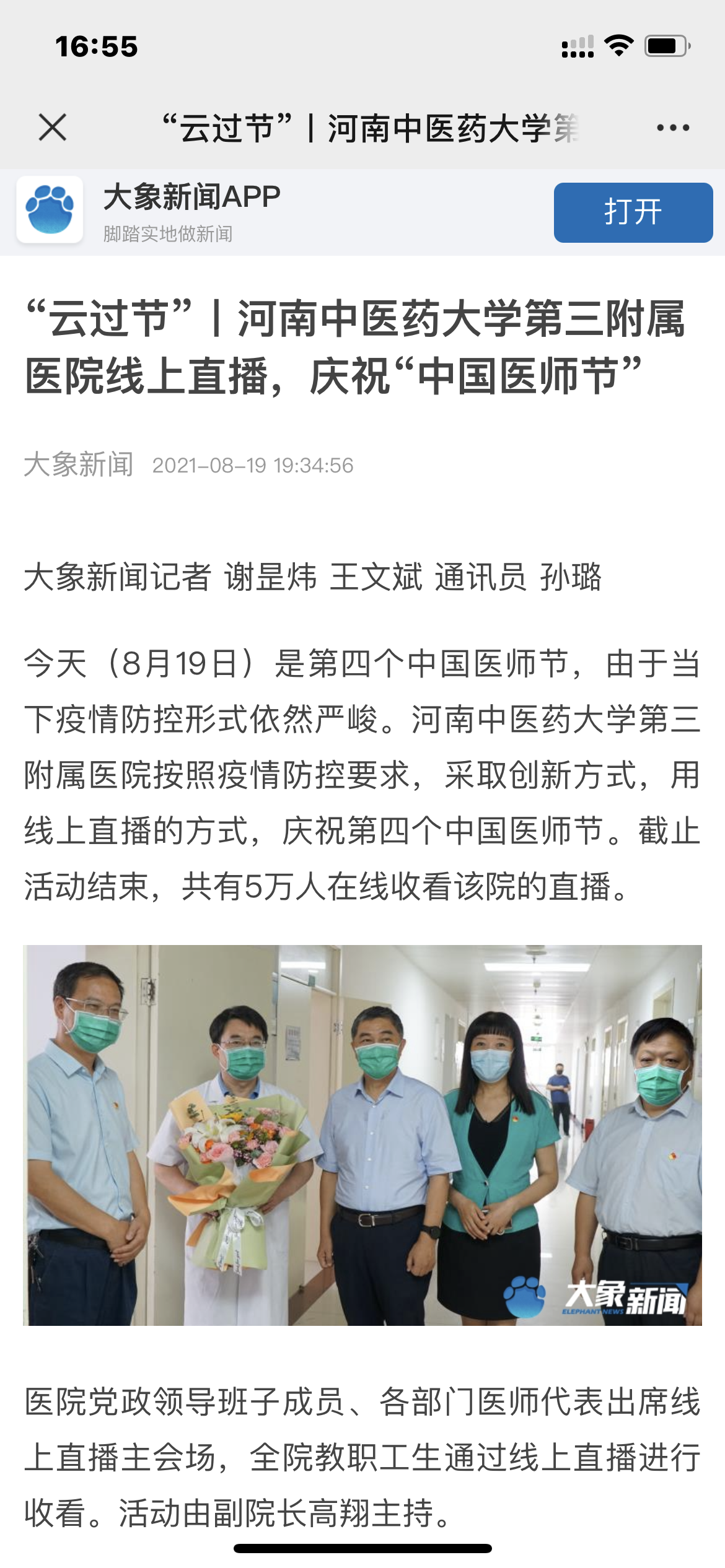Tap the blue 打开 button
Screen dimensions: 725x1568
click(x=633, y=212)
